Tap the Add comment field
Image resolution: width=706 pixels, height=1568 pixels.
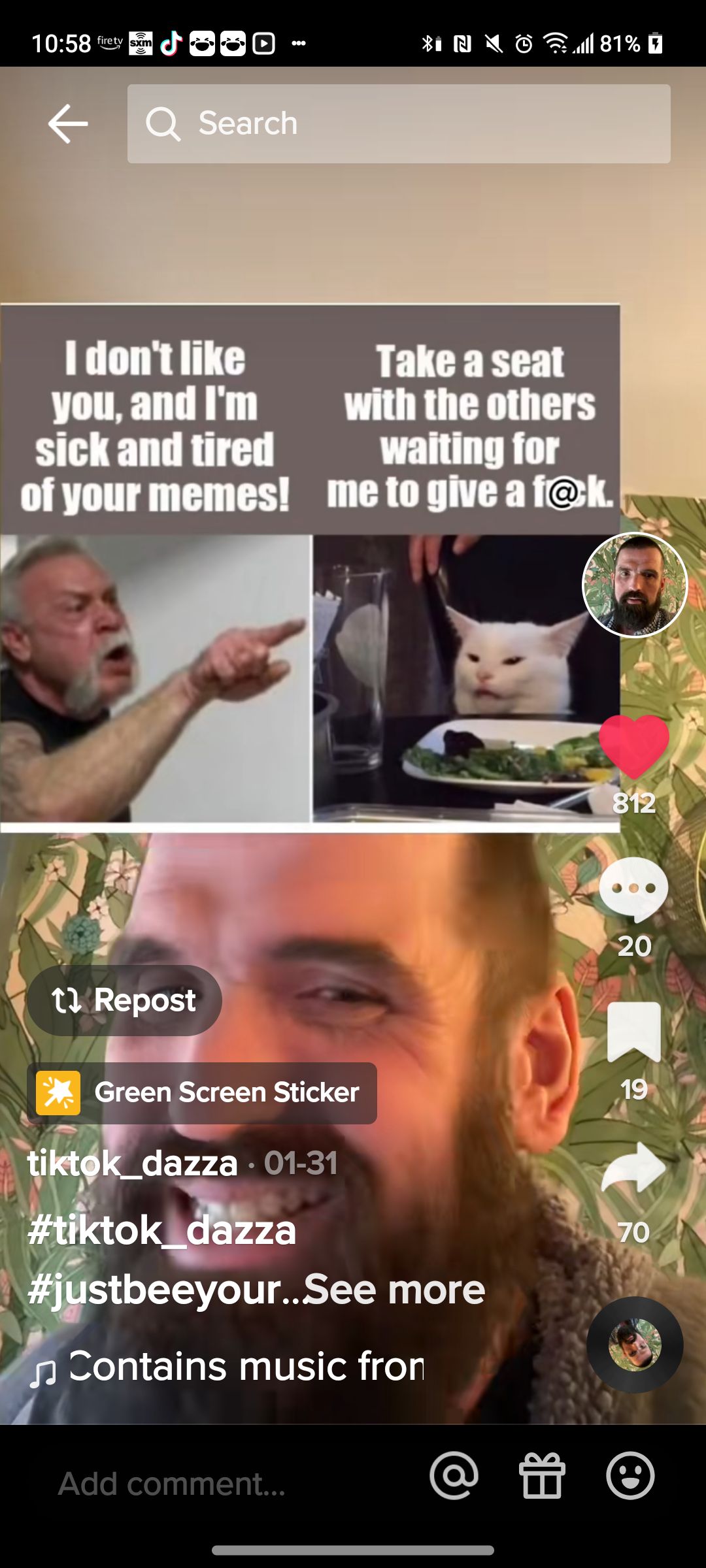(x=172, y=1483)
